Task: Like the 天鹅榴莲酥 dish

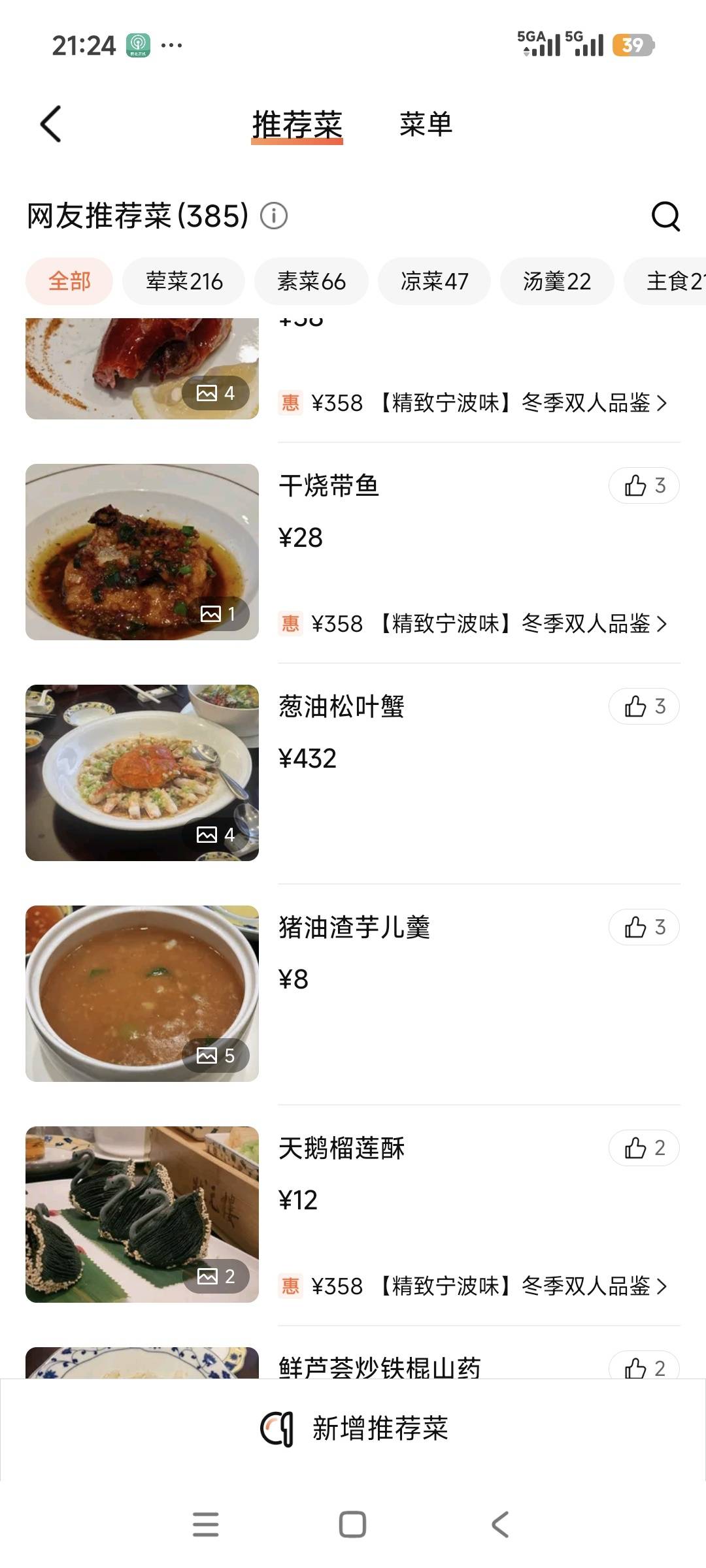Action: pos(644,1148)
